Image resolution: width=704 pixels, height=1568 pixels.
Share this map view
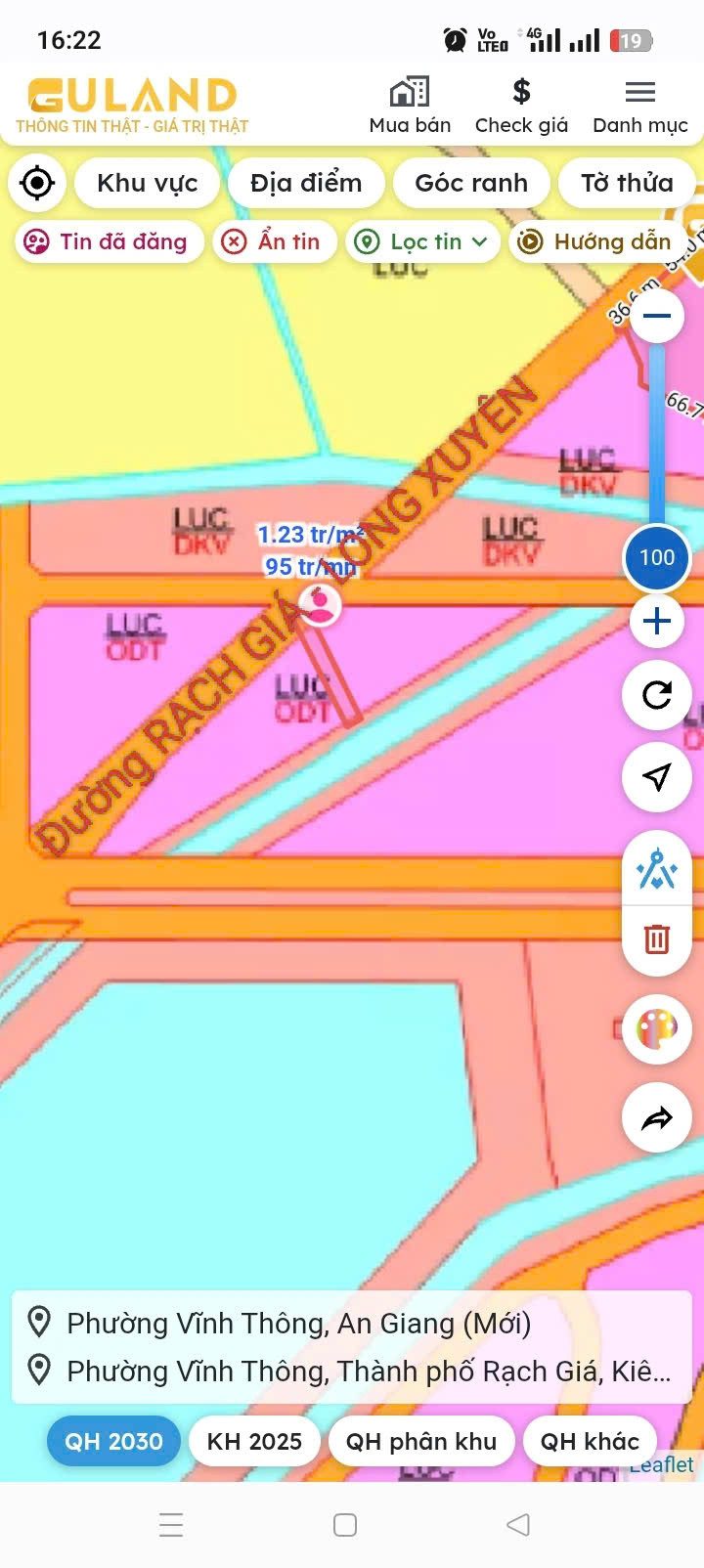[x=657, y=1117]
